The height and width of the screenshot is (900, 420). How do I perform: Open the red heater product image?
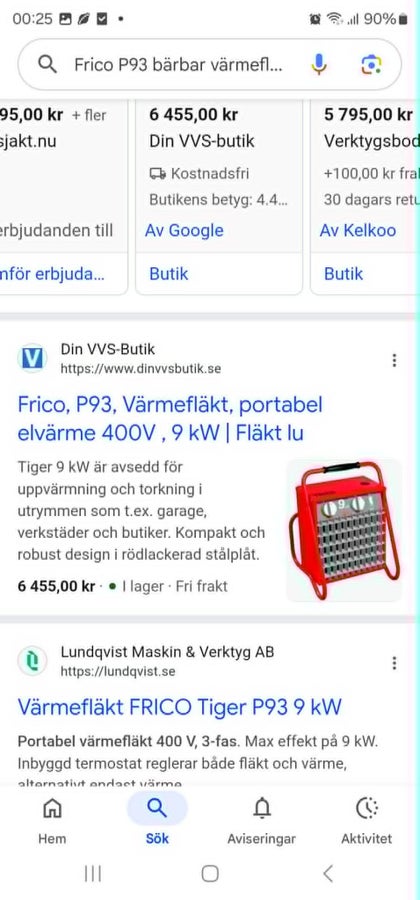(344, 530)
